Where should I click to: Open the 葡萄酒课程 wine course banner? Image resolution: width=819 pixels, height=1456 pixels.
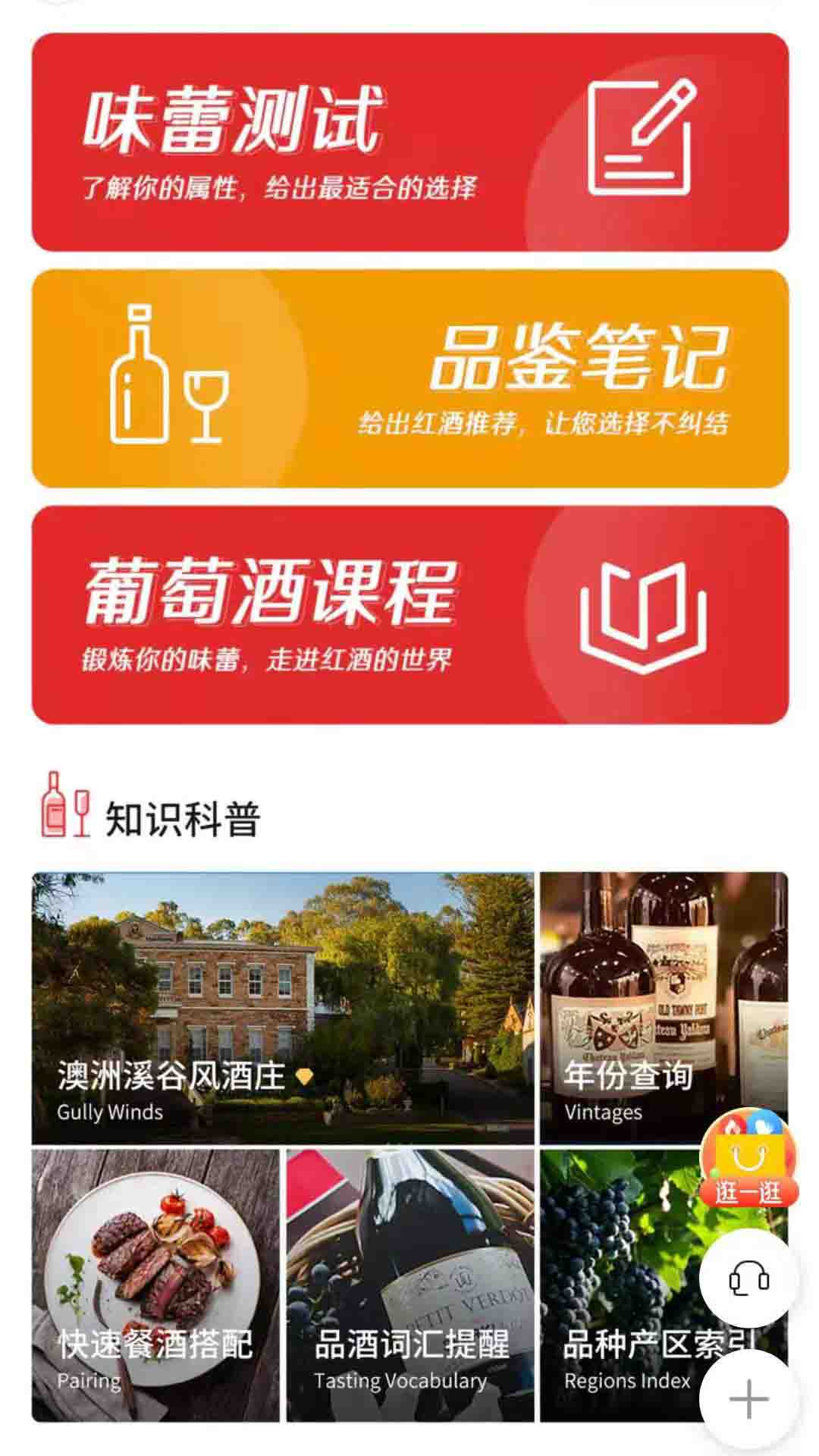409,615
